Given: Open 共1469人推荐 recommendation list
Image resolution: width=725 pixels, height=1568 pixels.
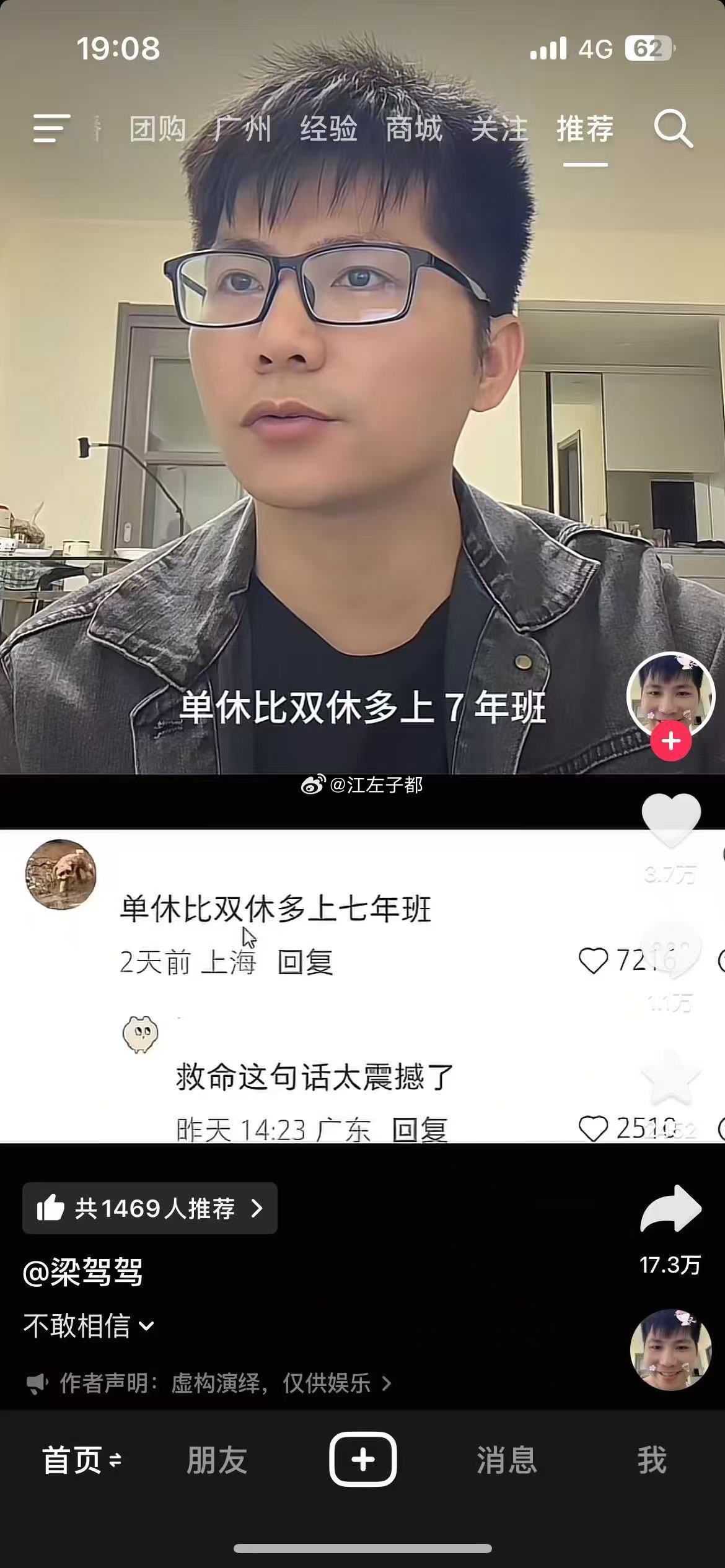Looking at the screenshot, I should click(149, 1208).
